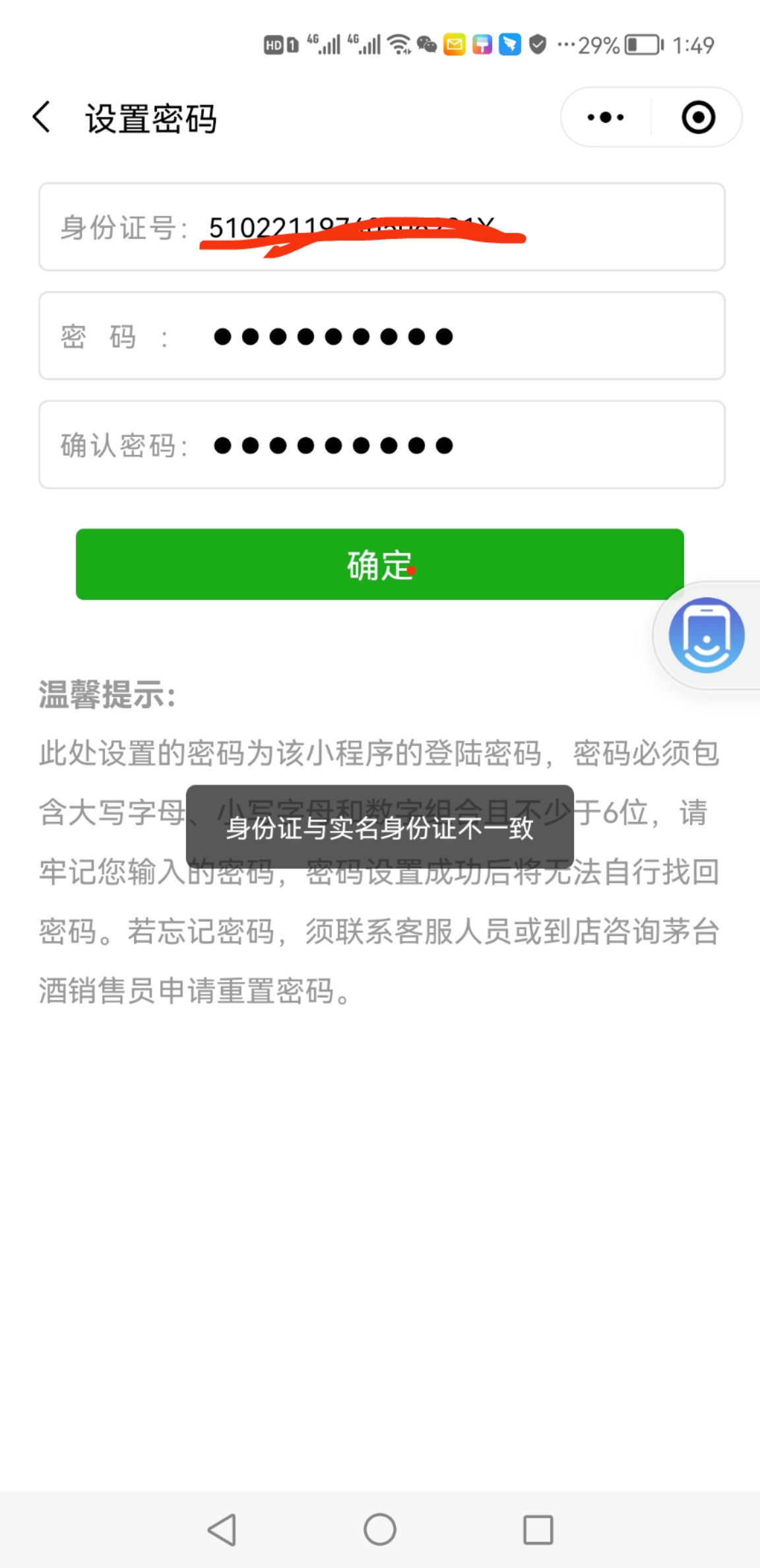Open the recent apps view
The width and height of the screenshot is (760, 1568).
[x=538, y=1529]
